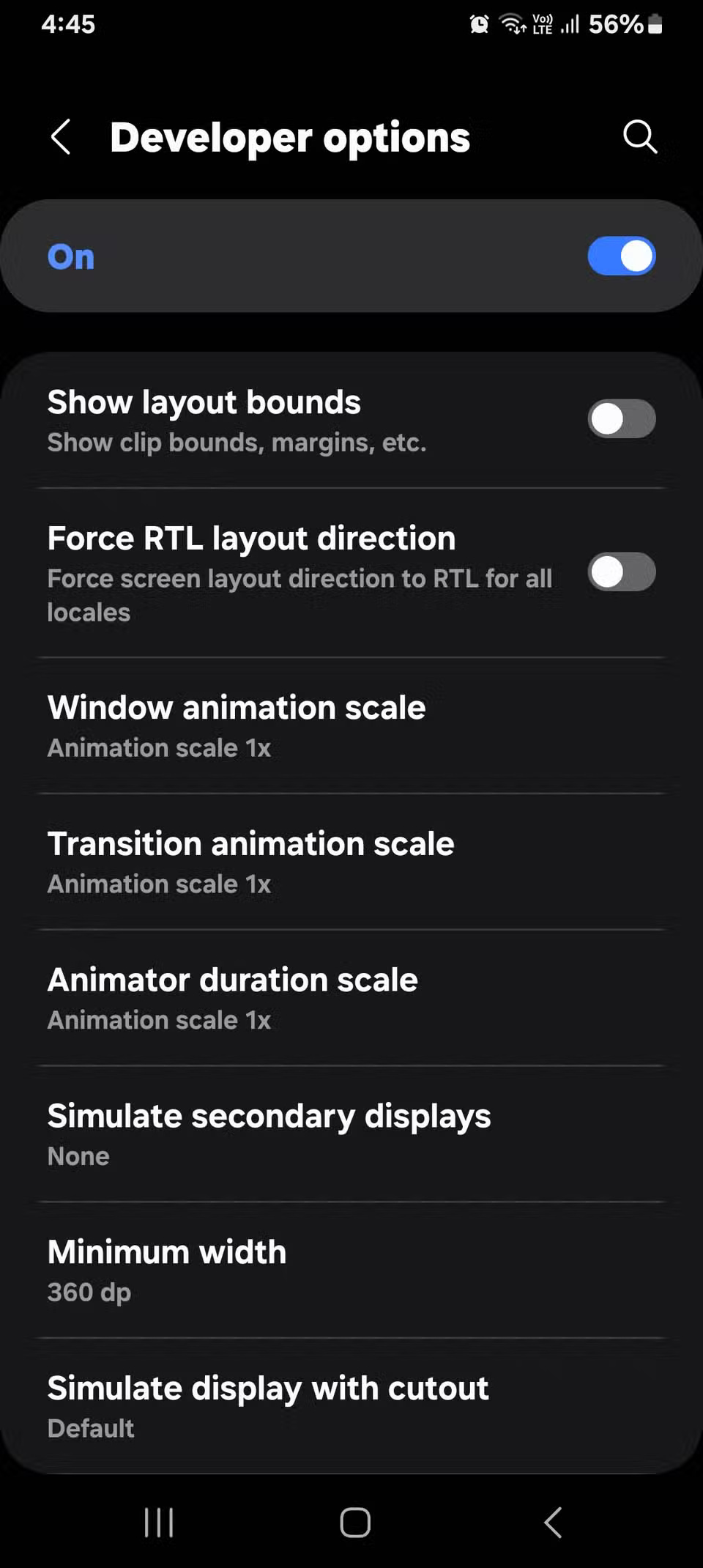Enable Show layout bounds
703x1568 pixels.
[621, 418]
